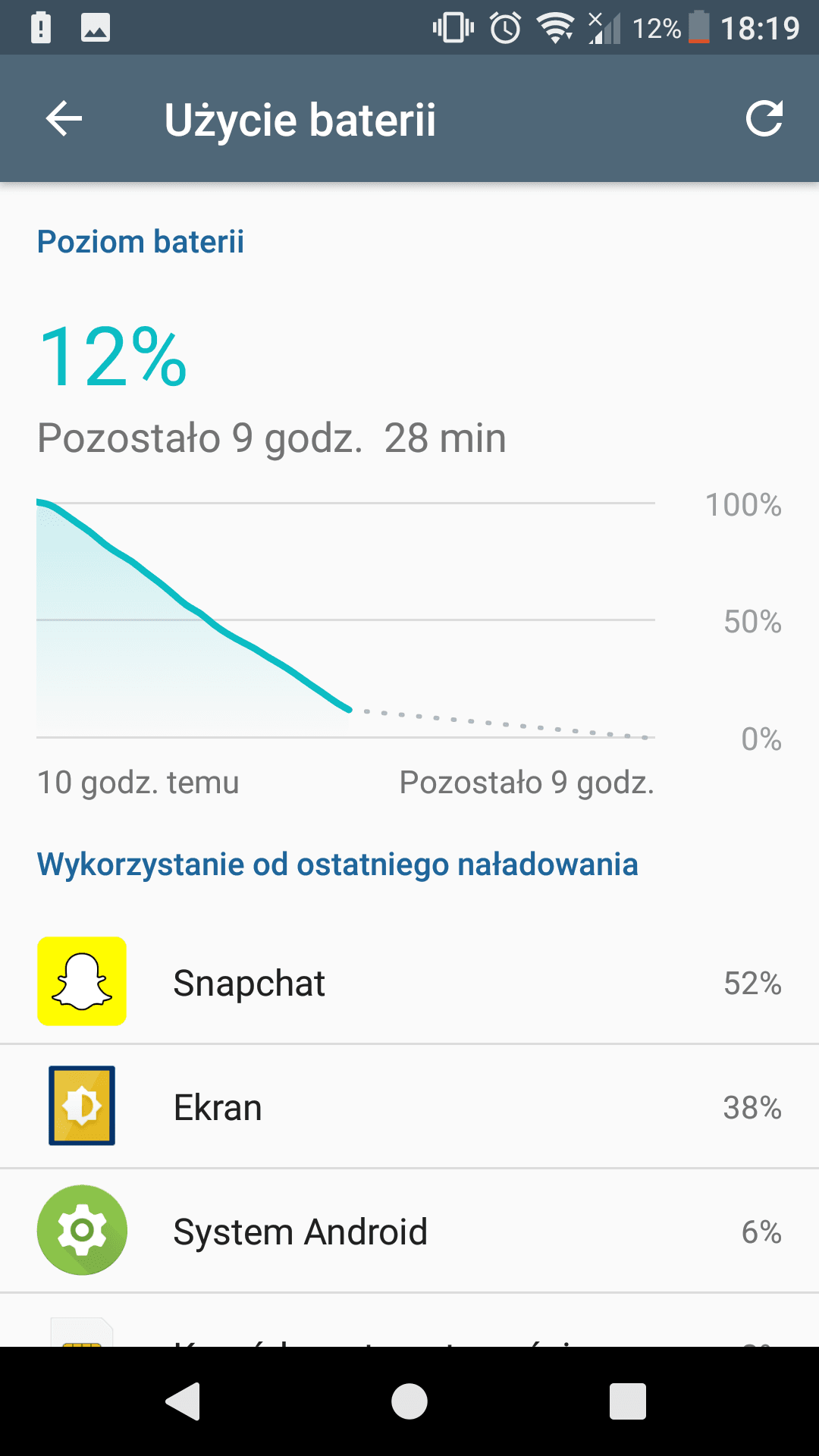Open System Android battery usage details
The image size is (819, 1456).
(409, 1231)
